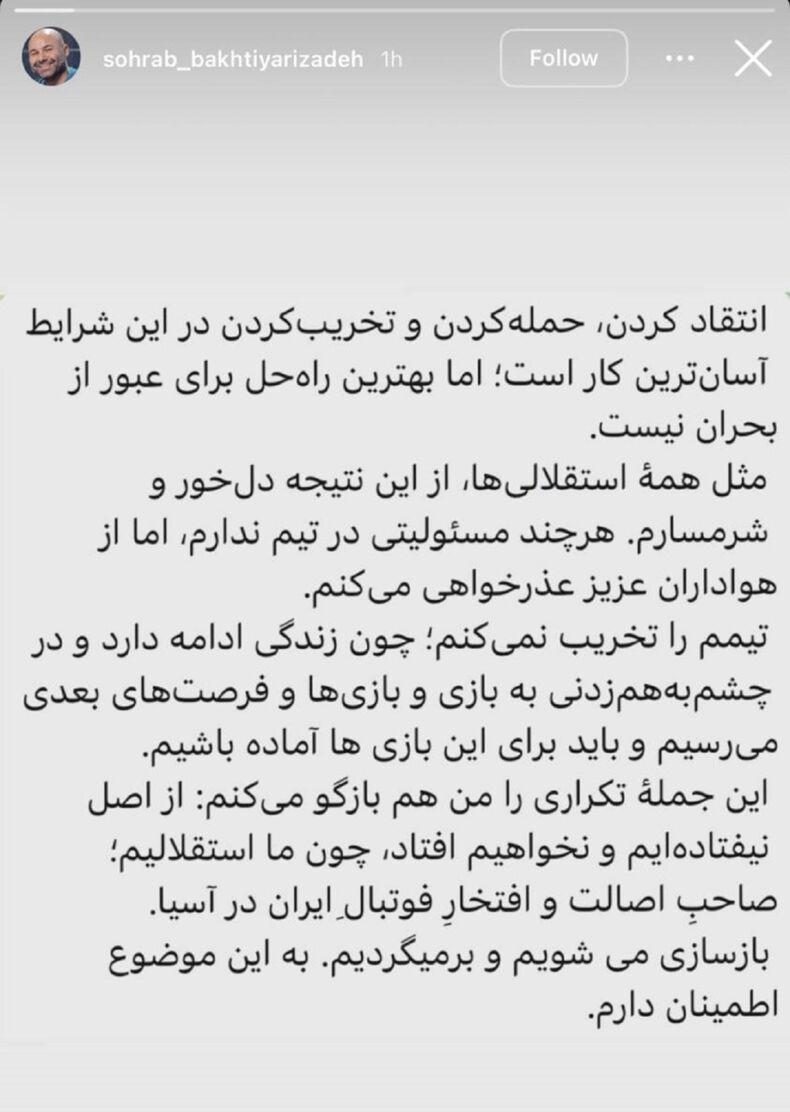Viewport: 790px width, 1112px height.
Task: Tap the area below the story card
Action: pos(395,1080)
